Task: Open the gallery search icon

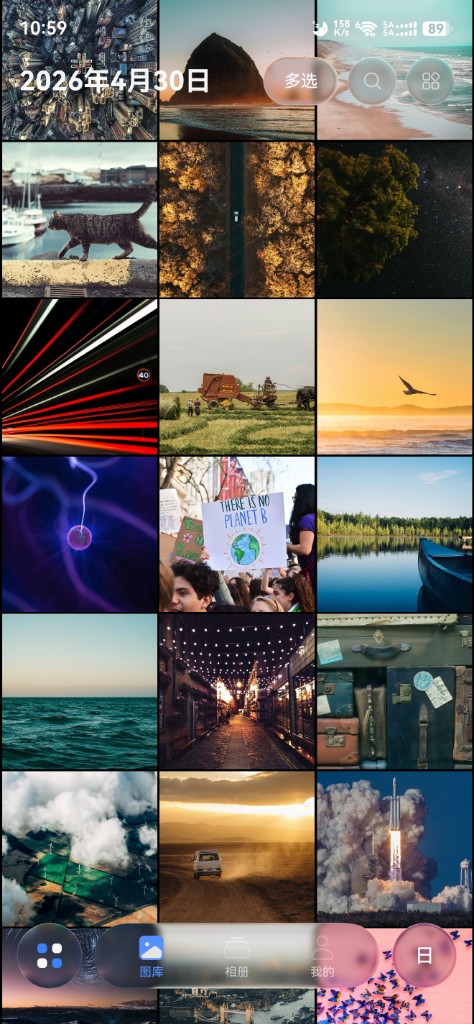Action: click(x=372, y=81)
